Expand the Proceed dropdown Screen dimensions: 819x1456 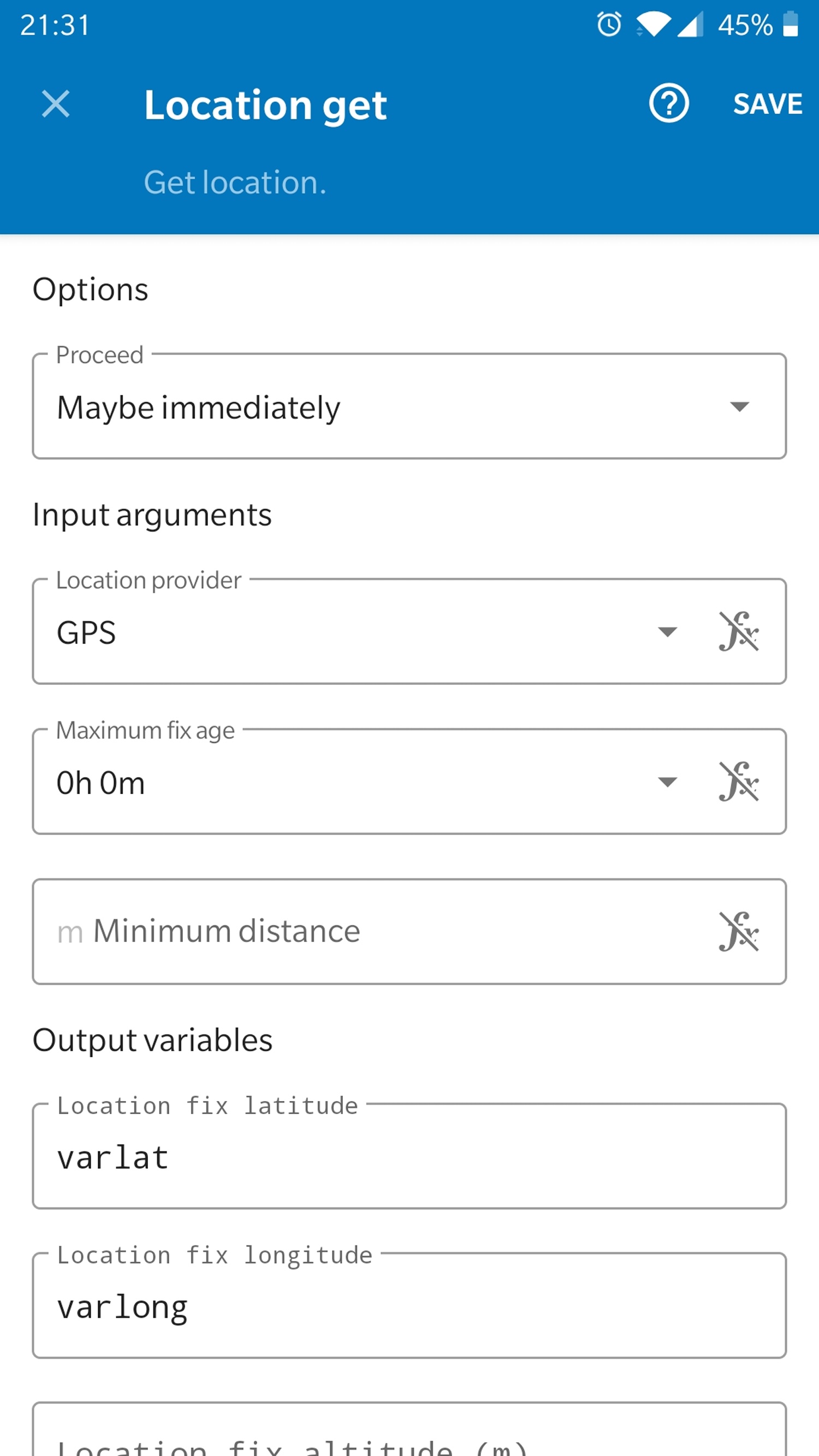click(409, 406)
